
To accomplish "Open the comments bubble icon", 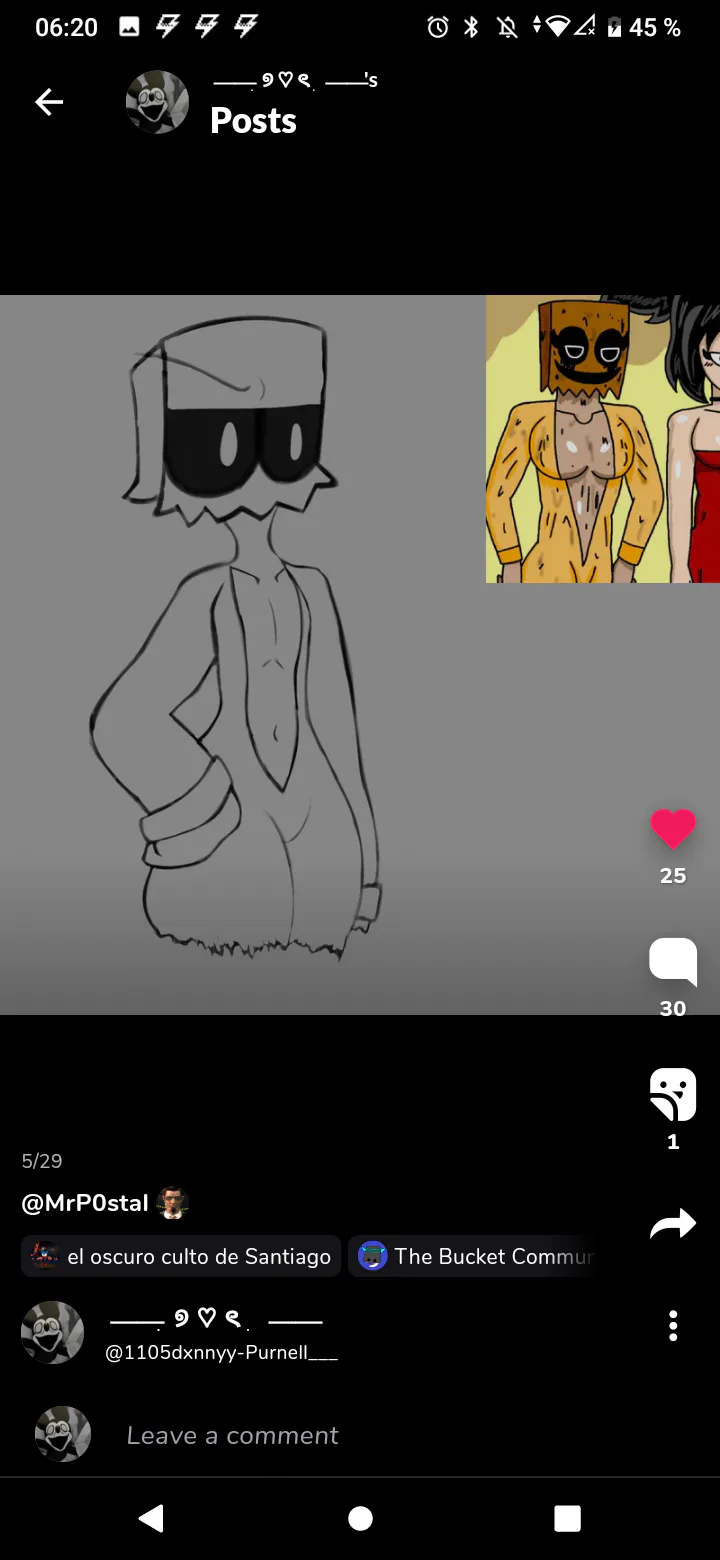I will (673, 962).
